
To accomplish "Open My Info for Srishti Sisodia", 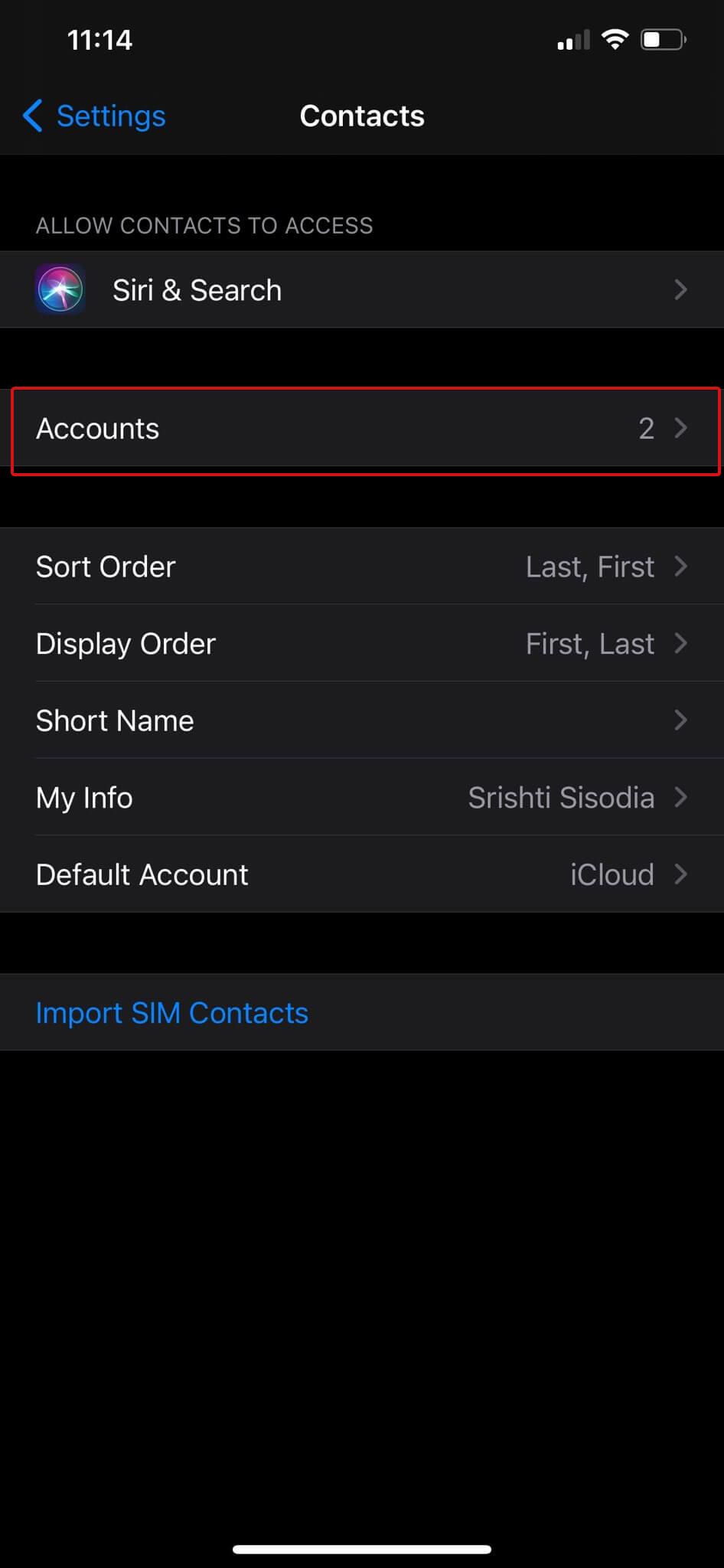I will 362,798.
